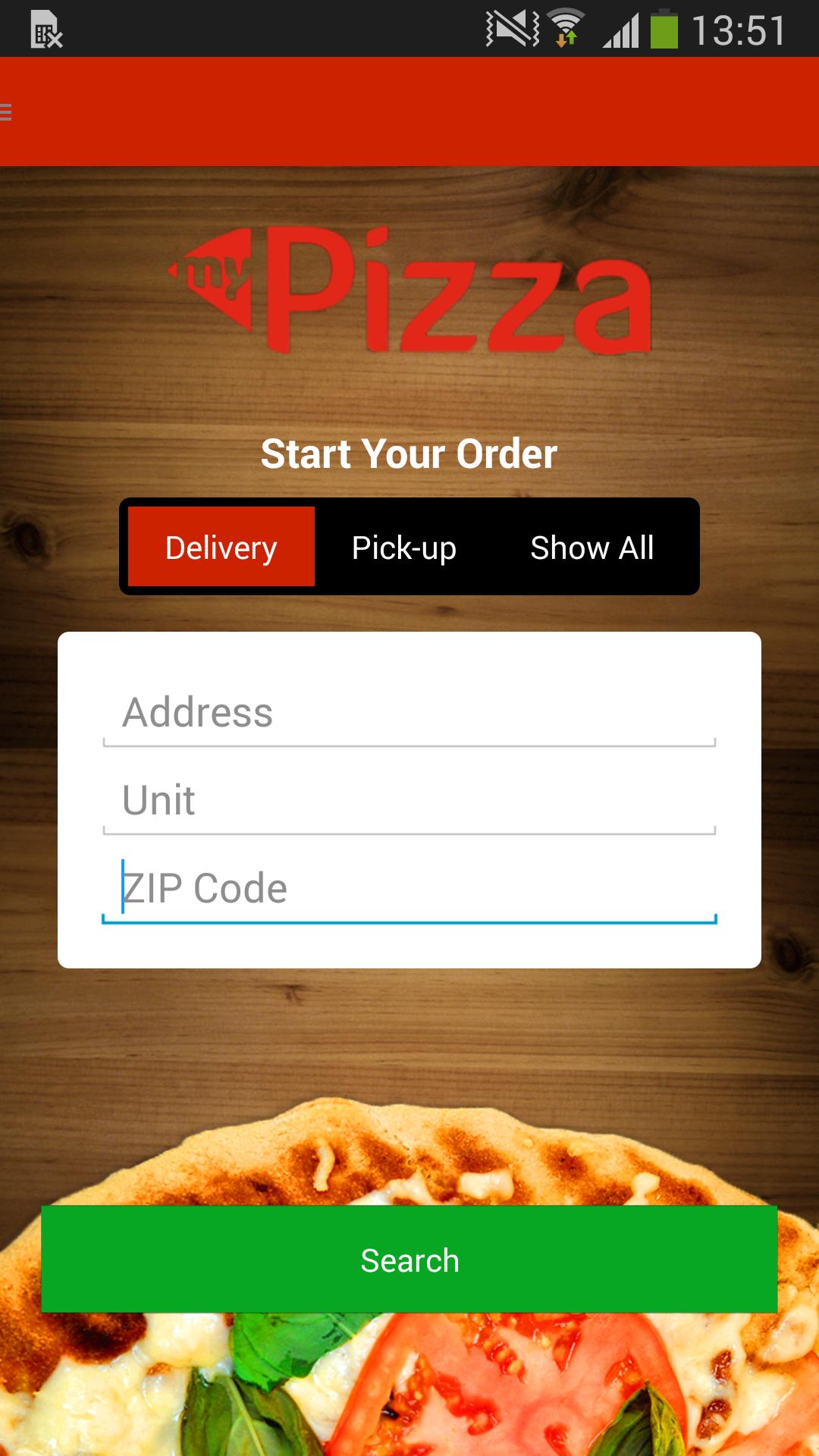Keep Delivery option selected
819x1456 pixels.
click(221, 546)
